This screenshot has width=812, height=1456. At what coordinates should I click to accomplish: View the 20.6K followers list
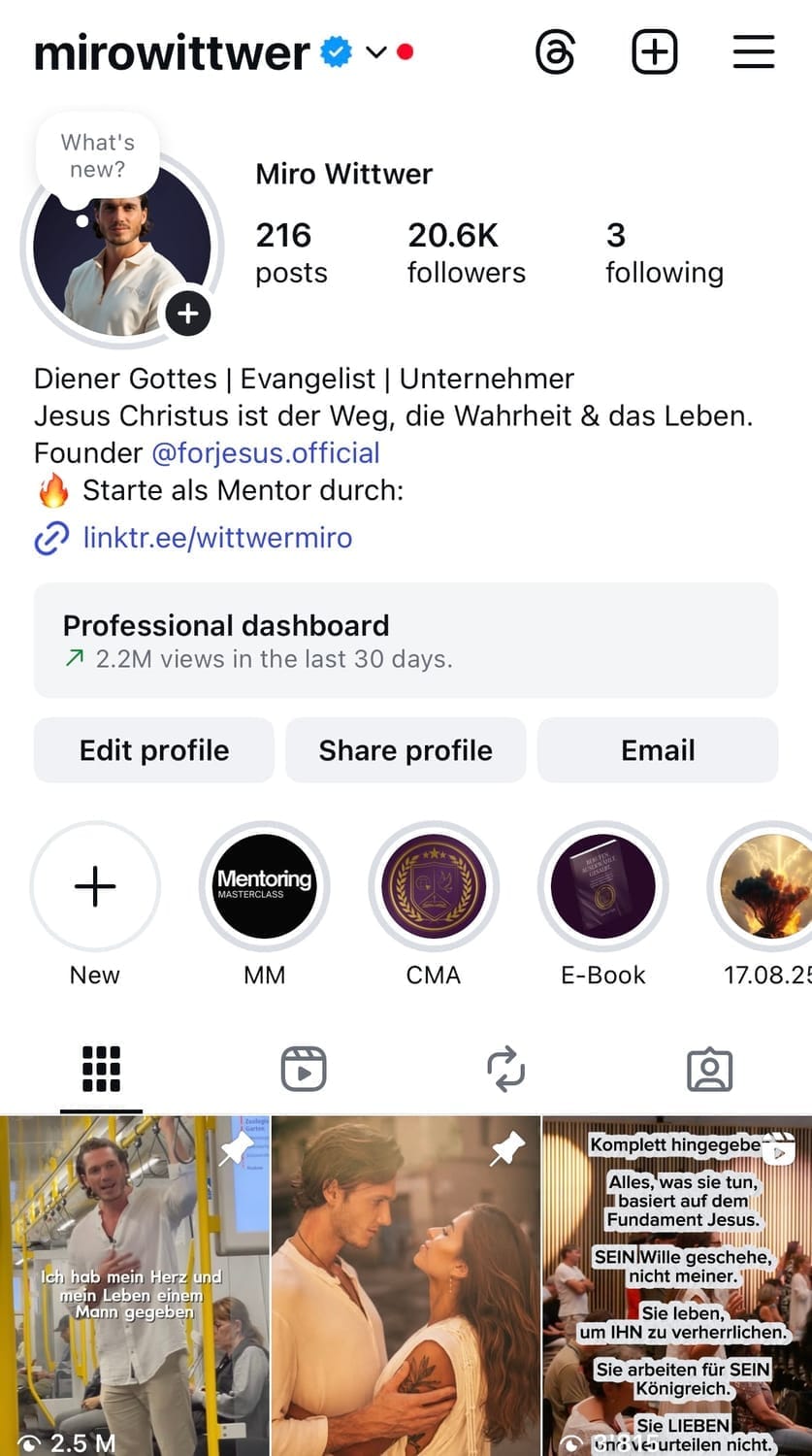click(x=466, y=252)
